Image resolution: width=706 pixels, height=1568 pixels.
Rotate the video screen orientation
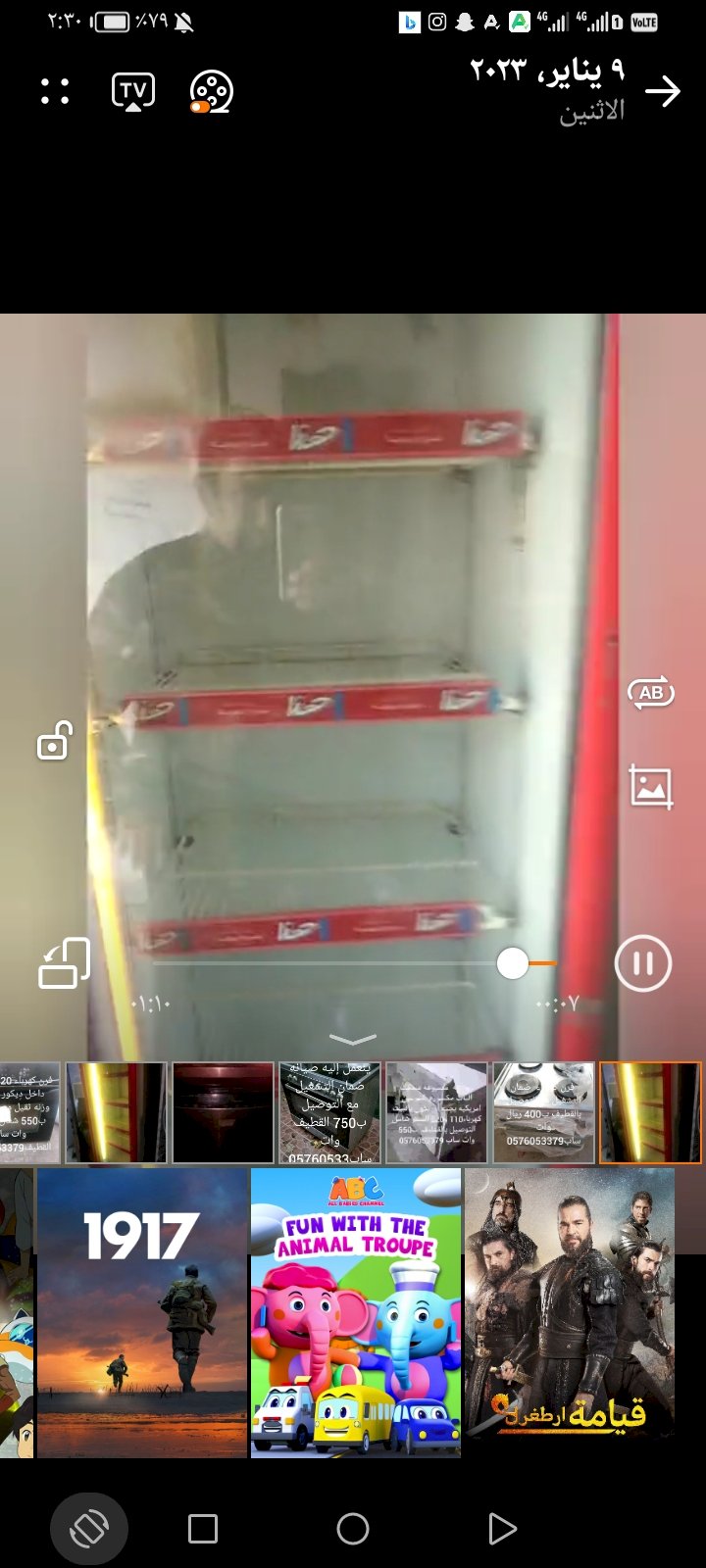(x=65, y=963)
